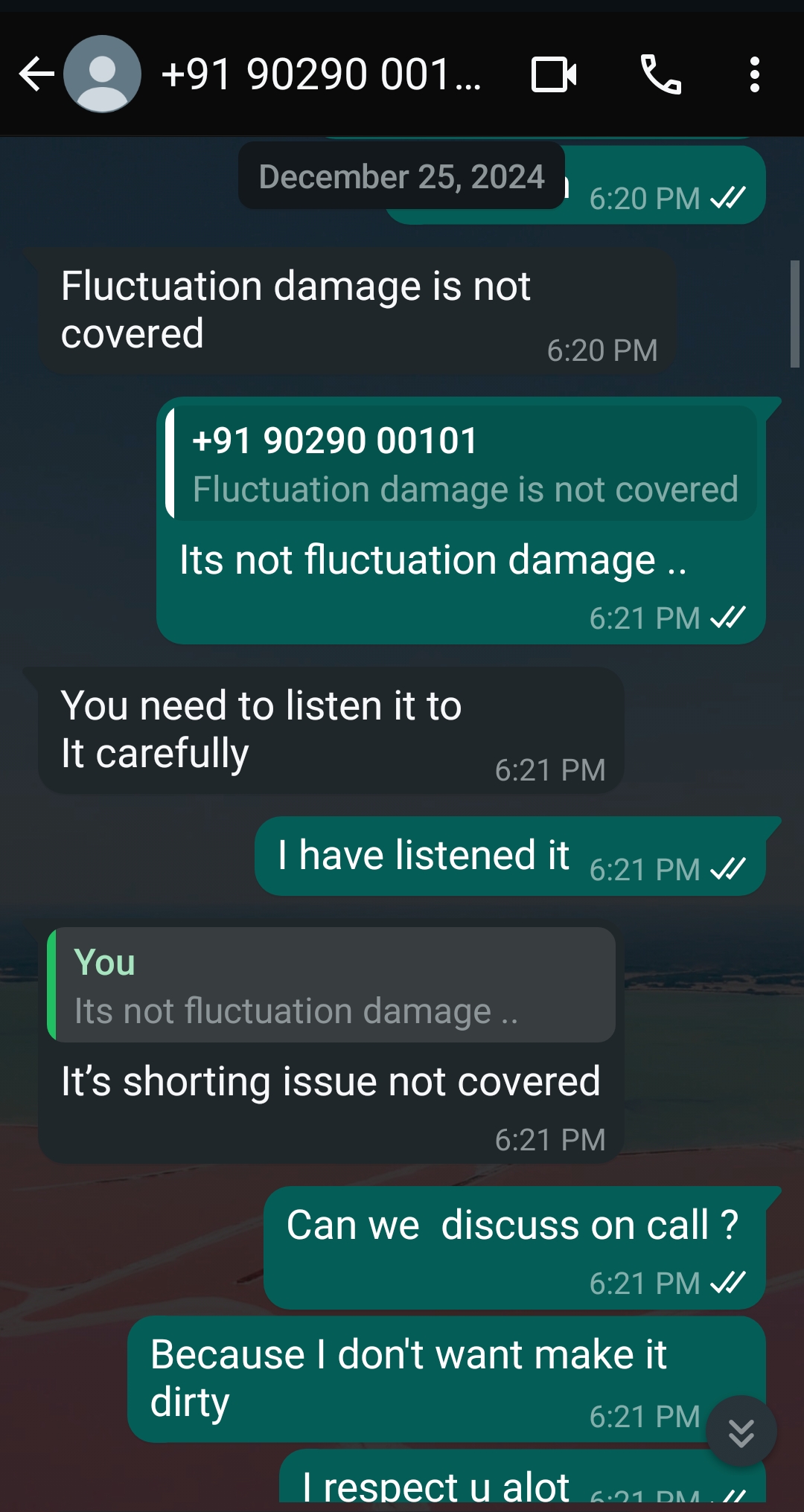Open the contact's profile picture
This screenshot has width=804, height=1512.
tap(103, 74)
